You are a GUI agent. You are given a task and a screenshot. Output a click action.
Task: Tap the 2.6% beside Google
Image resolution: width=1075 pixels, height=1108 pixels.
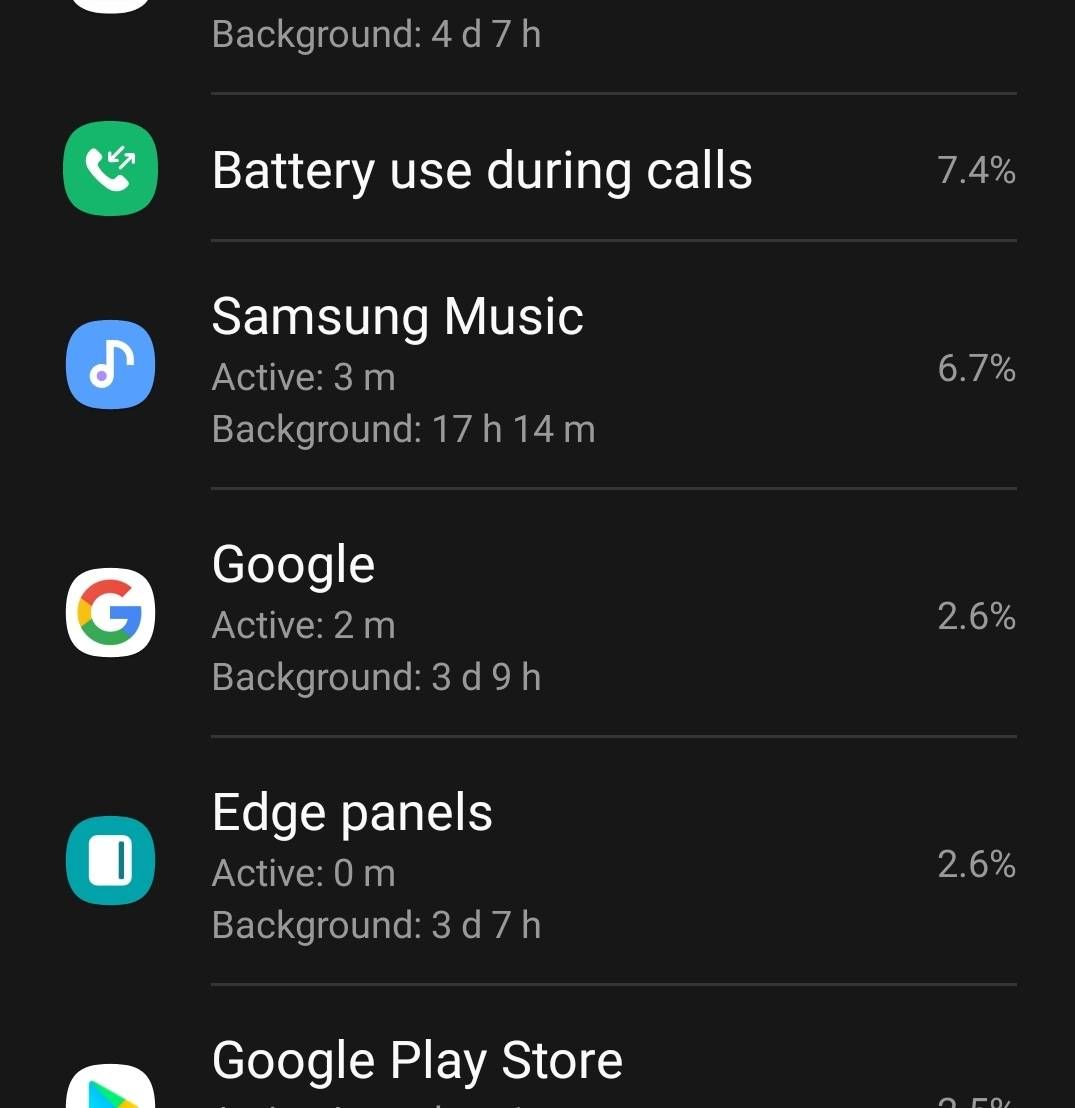pyautogui.click(x=976, y=616)
